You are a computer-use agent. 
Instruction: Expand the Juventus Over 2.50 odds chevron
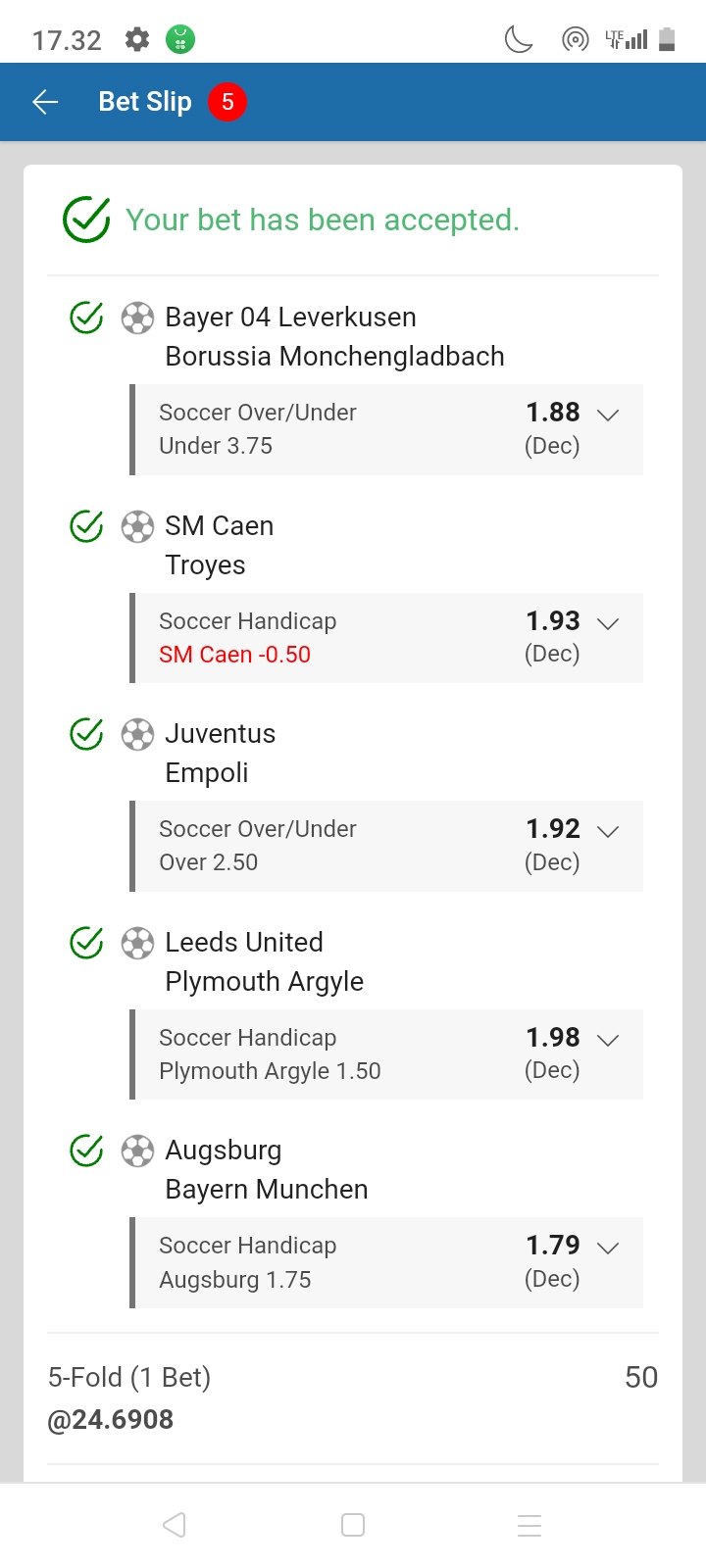[608, 831]
